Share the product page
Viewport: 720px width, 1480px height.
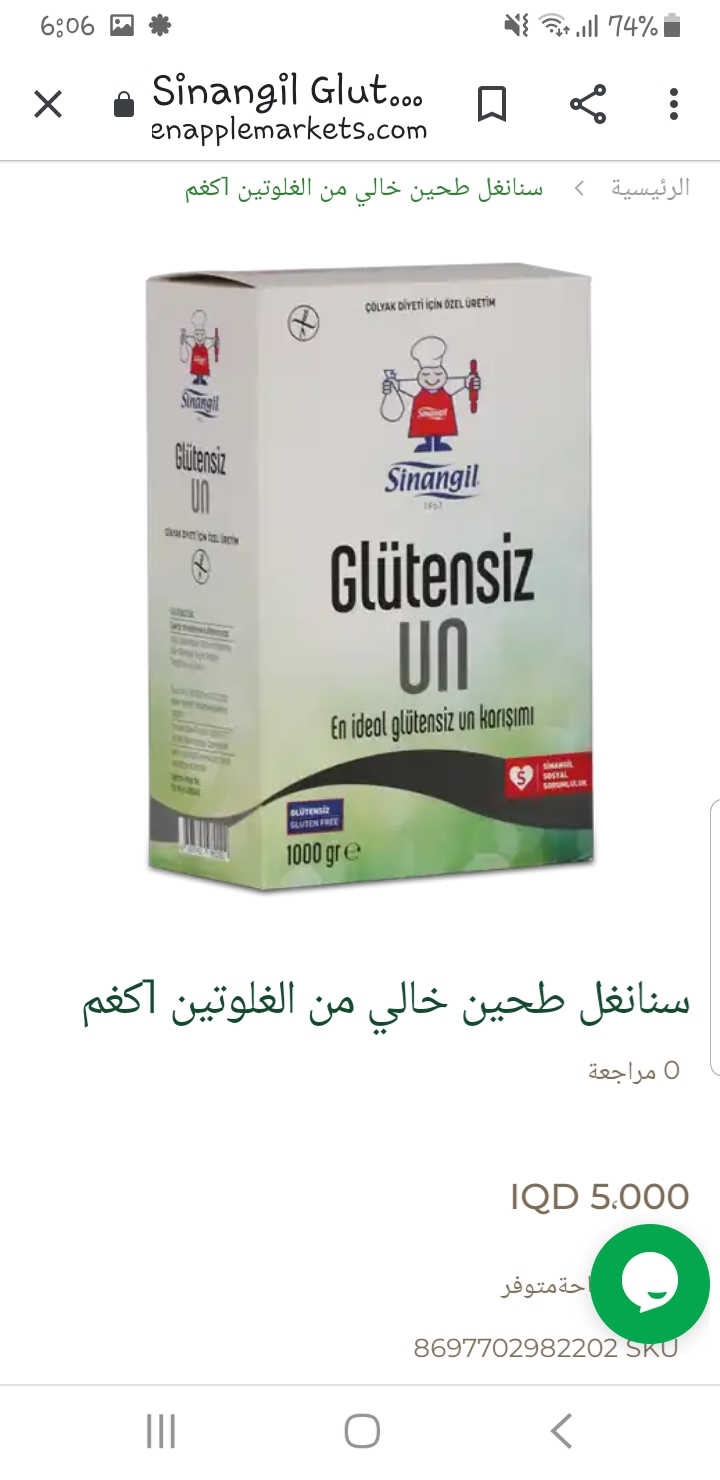point(587,104)
